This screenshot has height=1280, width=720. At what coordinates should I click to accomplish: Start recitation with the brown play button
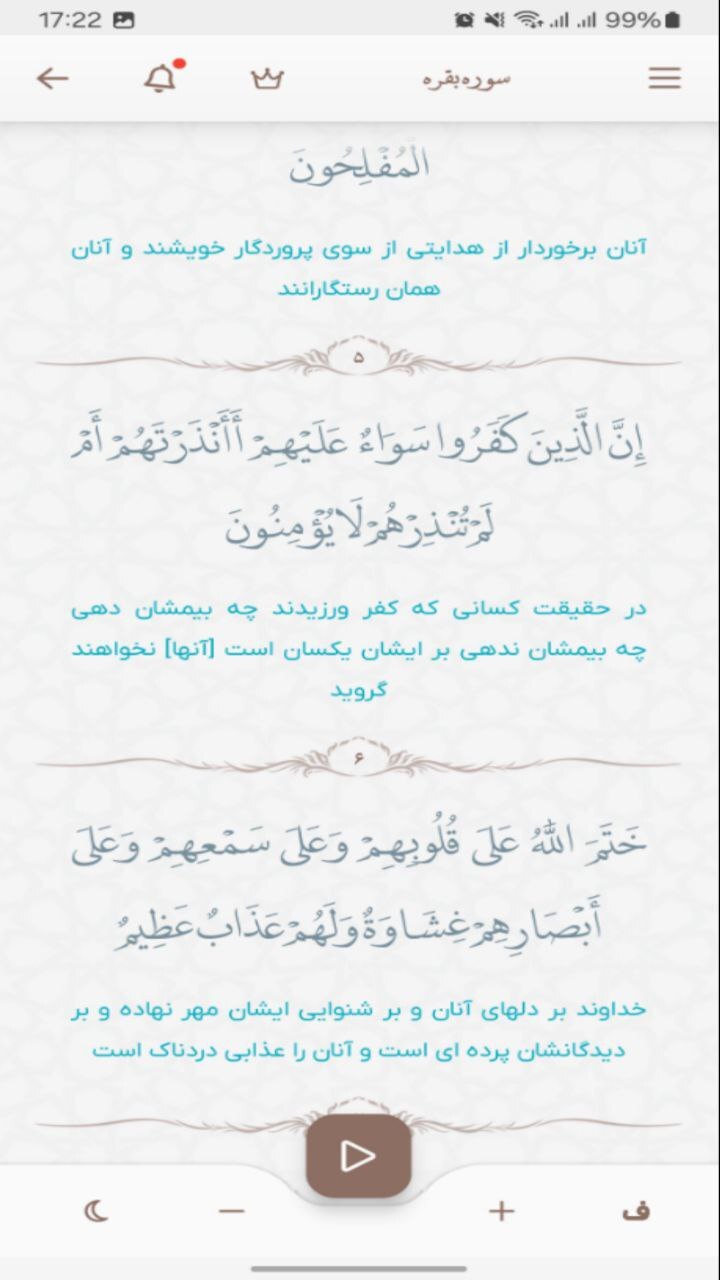(358, 1154)
